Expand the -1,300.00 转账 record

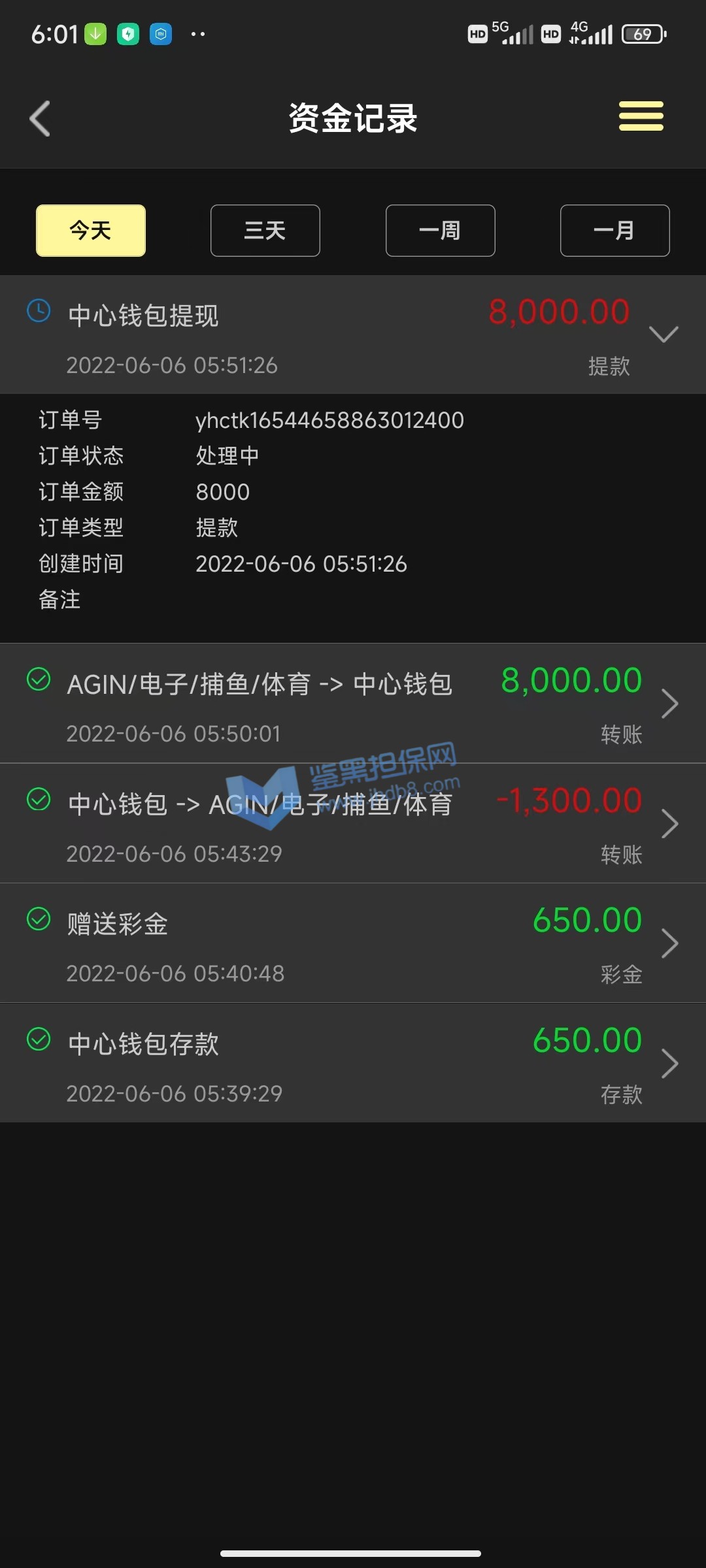(x=669, y=824)
